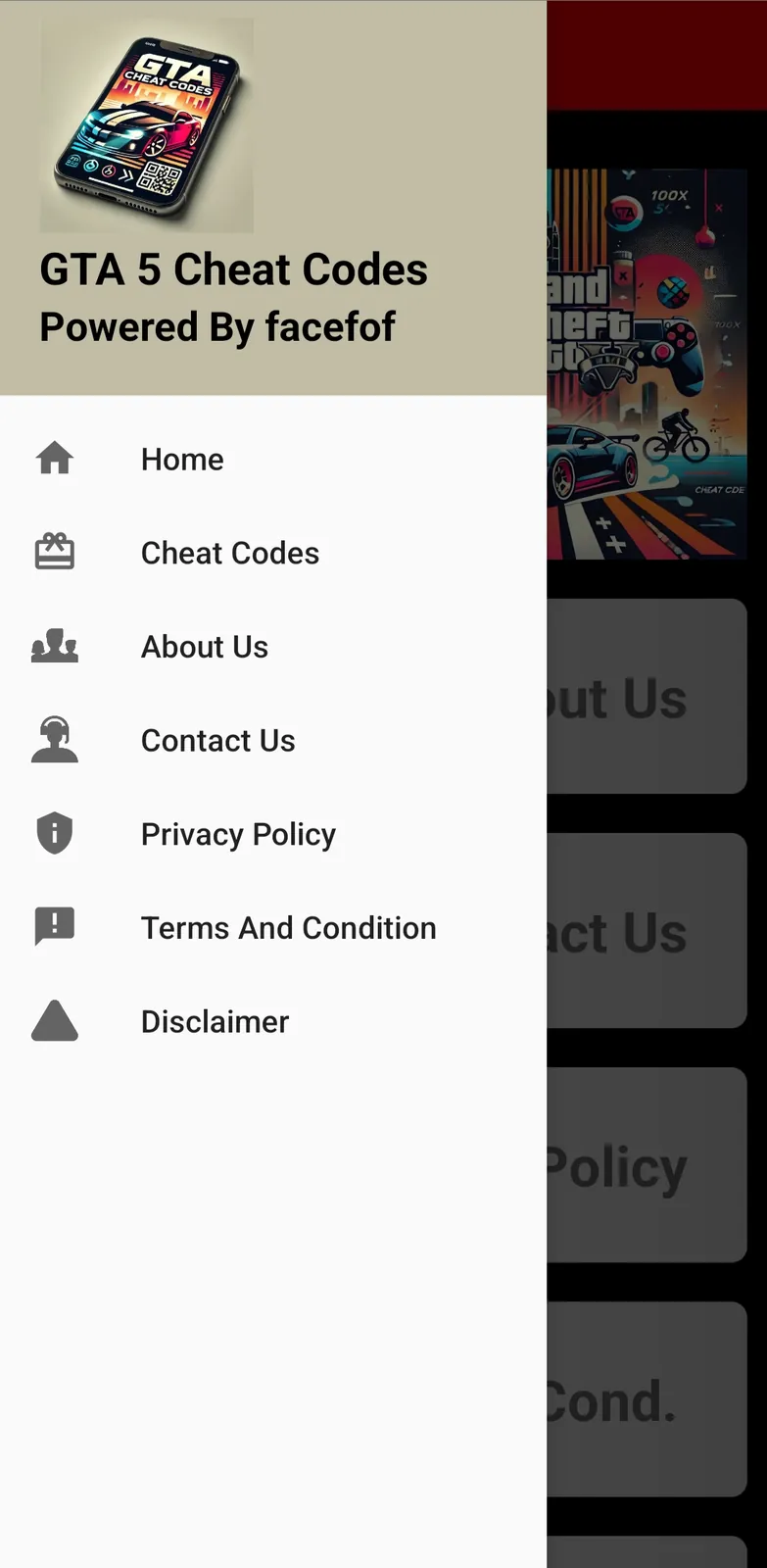The width and height of the screenshot is (767, 1568).
Task: Open the Home navigation entry
Action: coord(182,458)
